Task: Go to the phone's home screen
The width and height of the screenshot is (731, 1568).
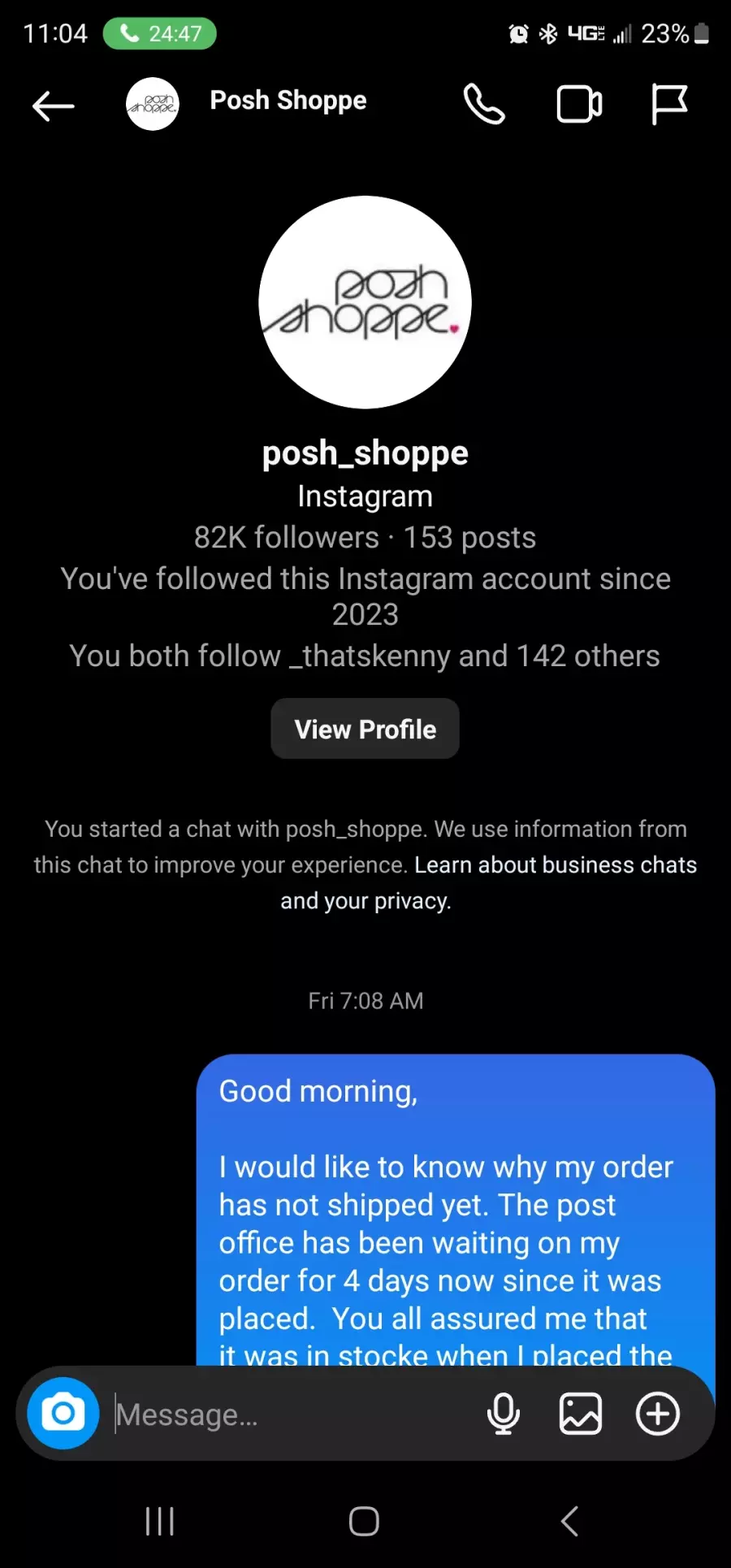Action: [364, 1521]
